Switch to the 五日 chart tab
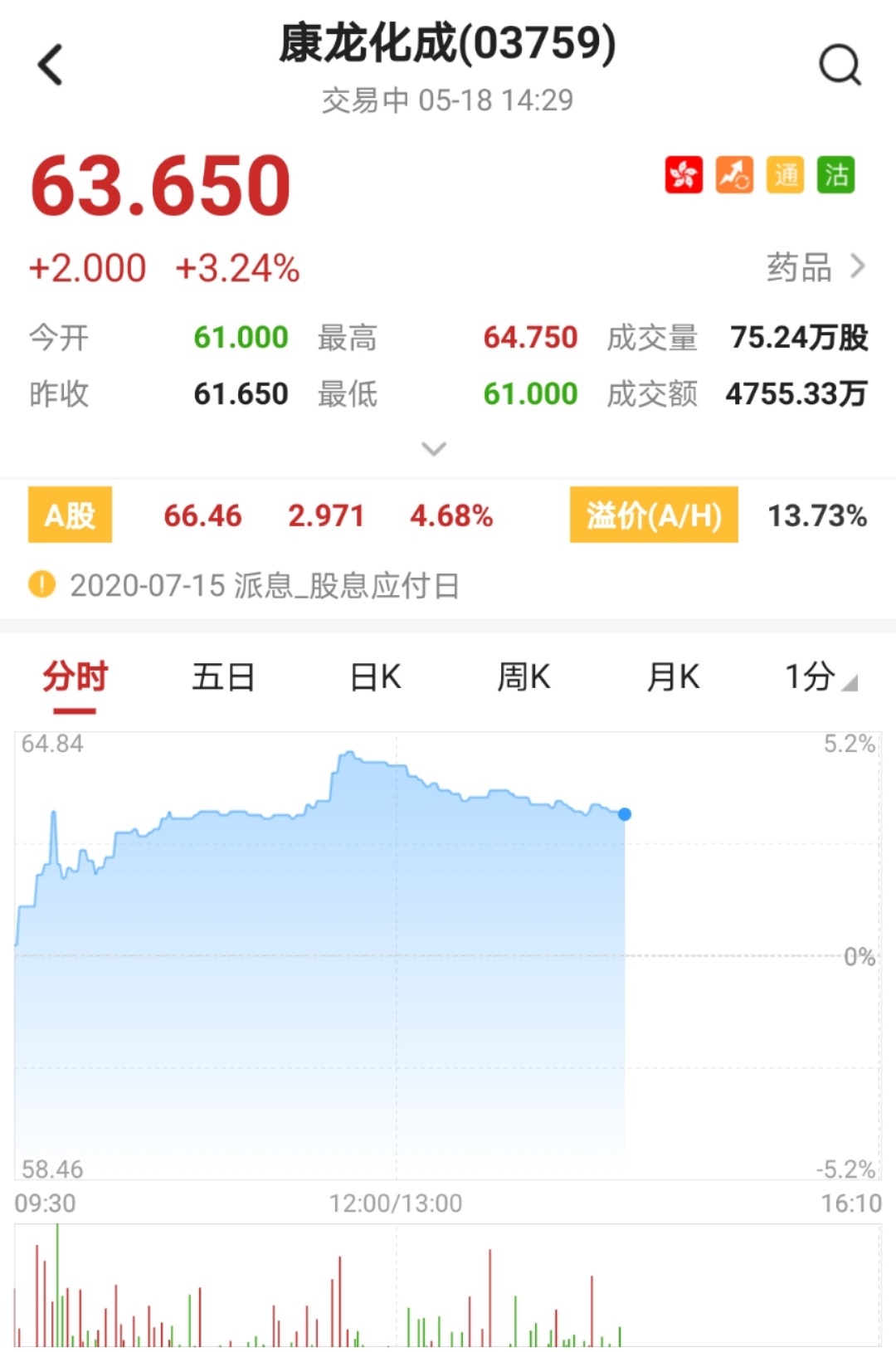Viewport: 896px width, 1352px height. coord(223,677)
